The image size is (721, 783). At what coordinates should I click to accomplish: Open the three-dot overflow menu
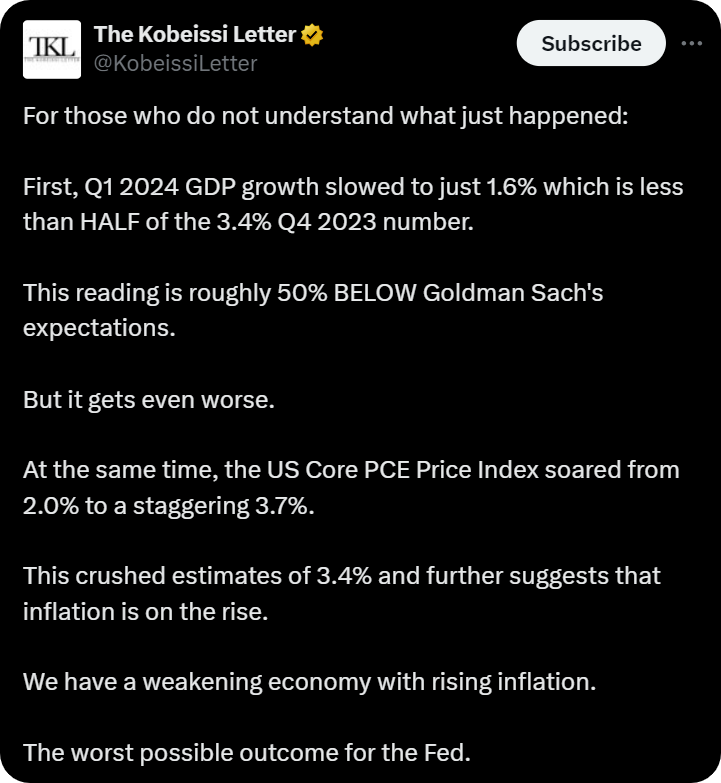[692, 44]
